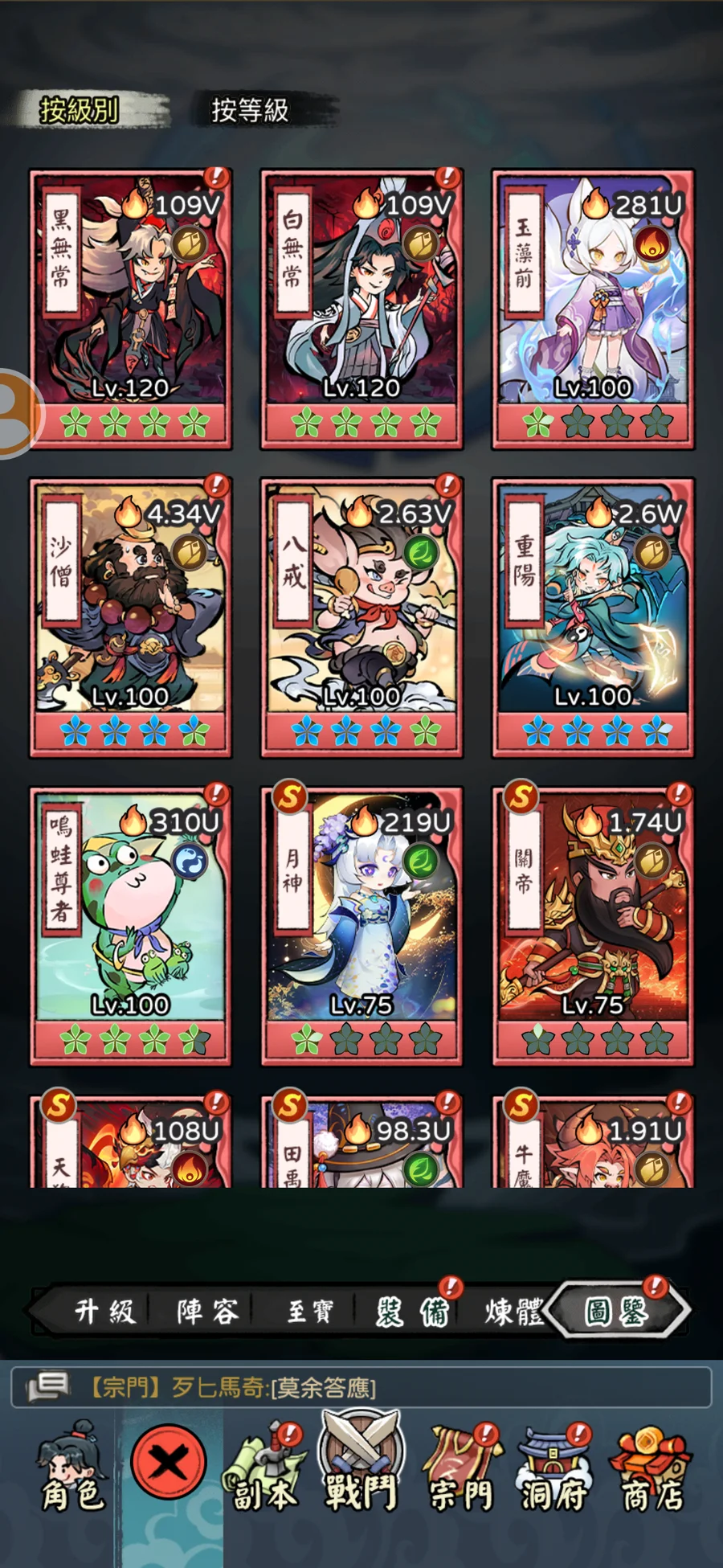Open the 黑無常 character card
Screen dimensions: 723x1568
click(x=130, y=309)
